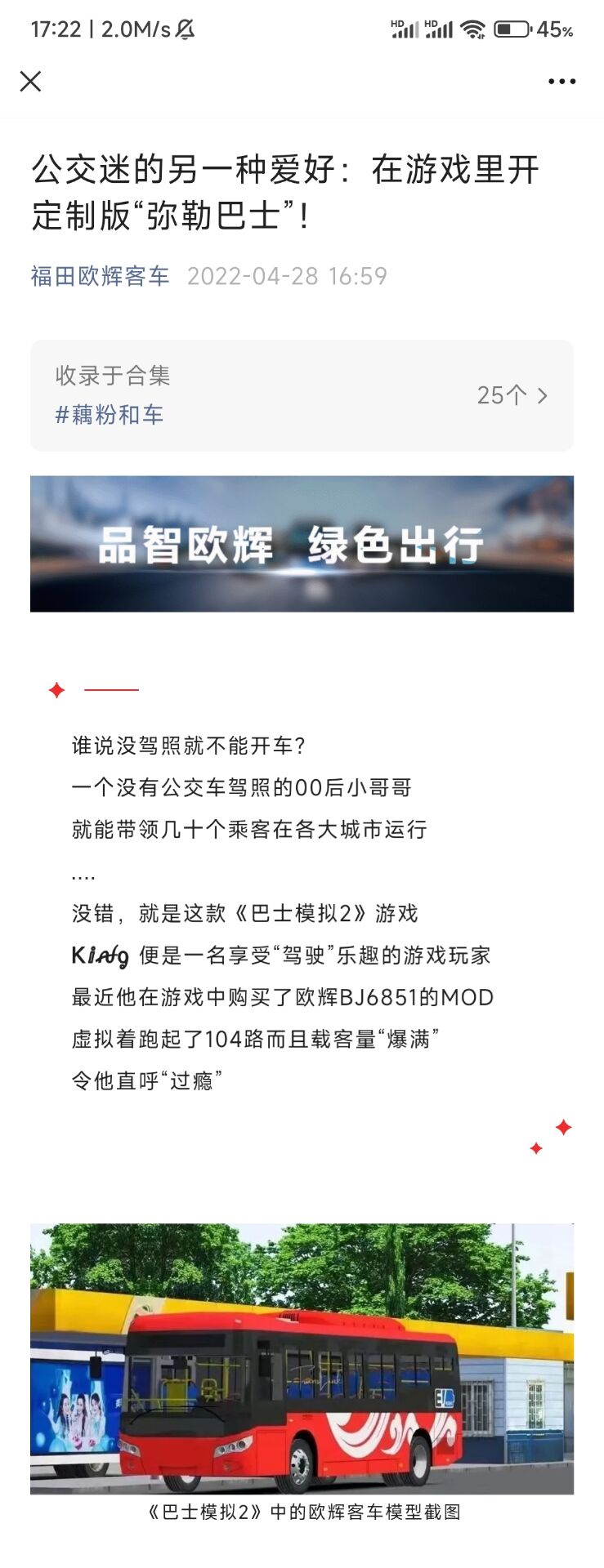
Task: Open the three-dot overflow menu
Action: [x=561, y=81]
